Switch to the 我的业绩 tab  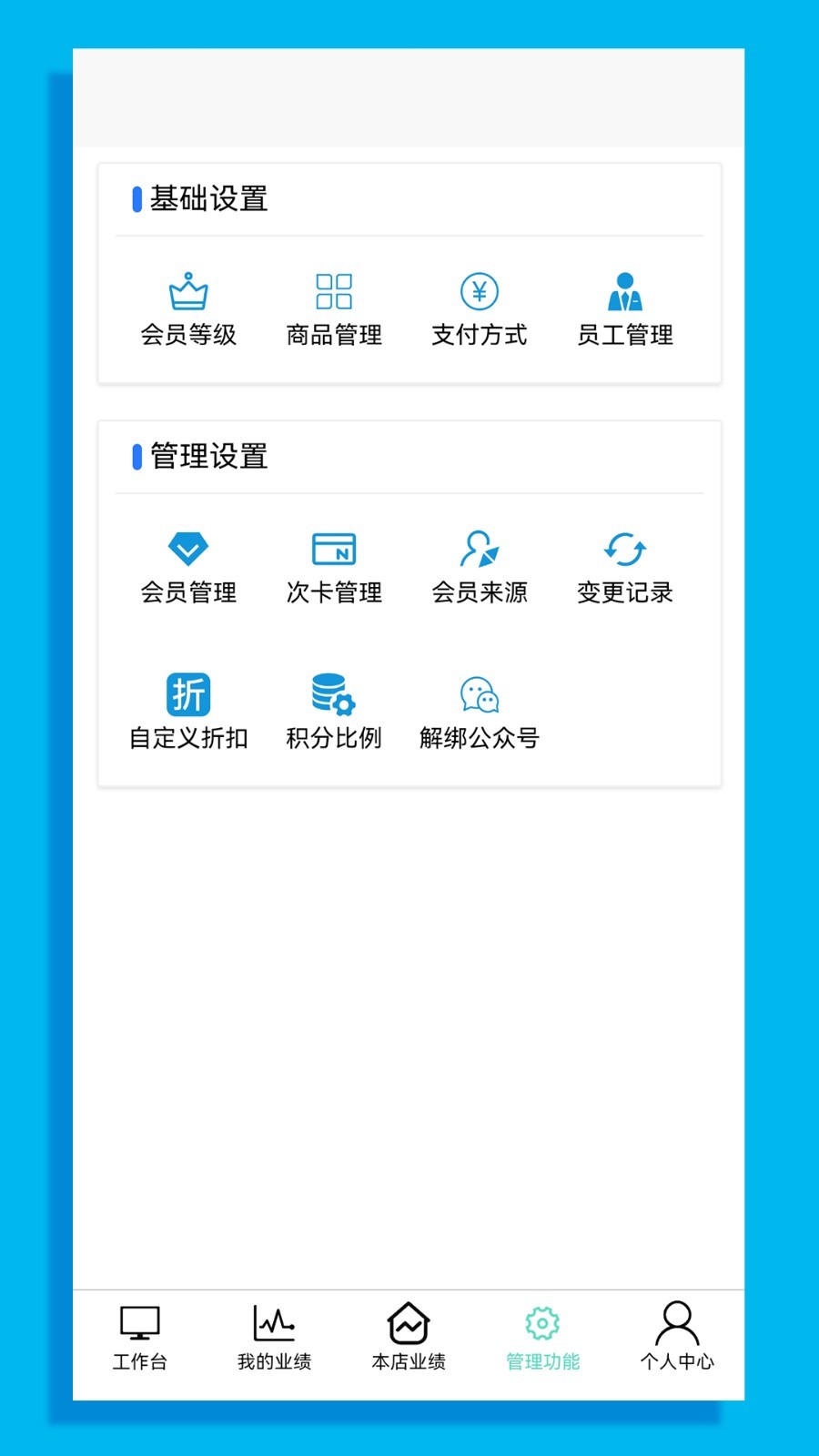click(274, 1338)
